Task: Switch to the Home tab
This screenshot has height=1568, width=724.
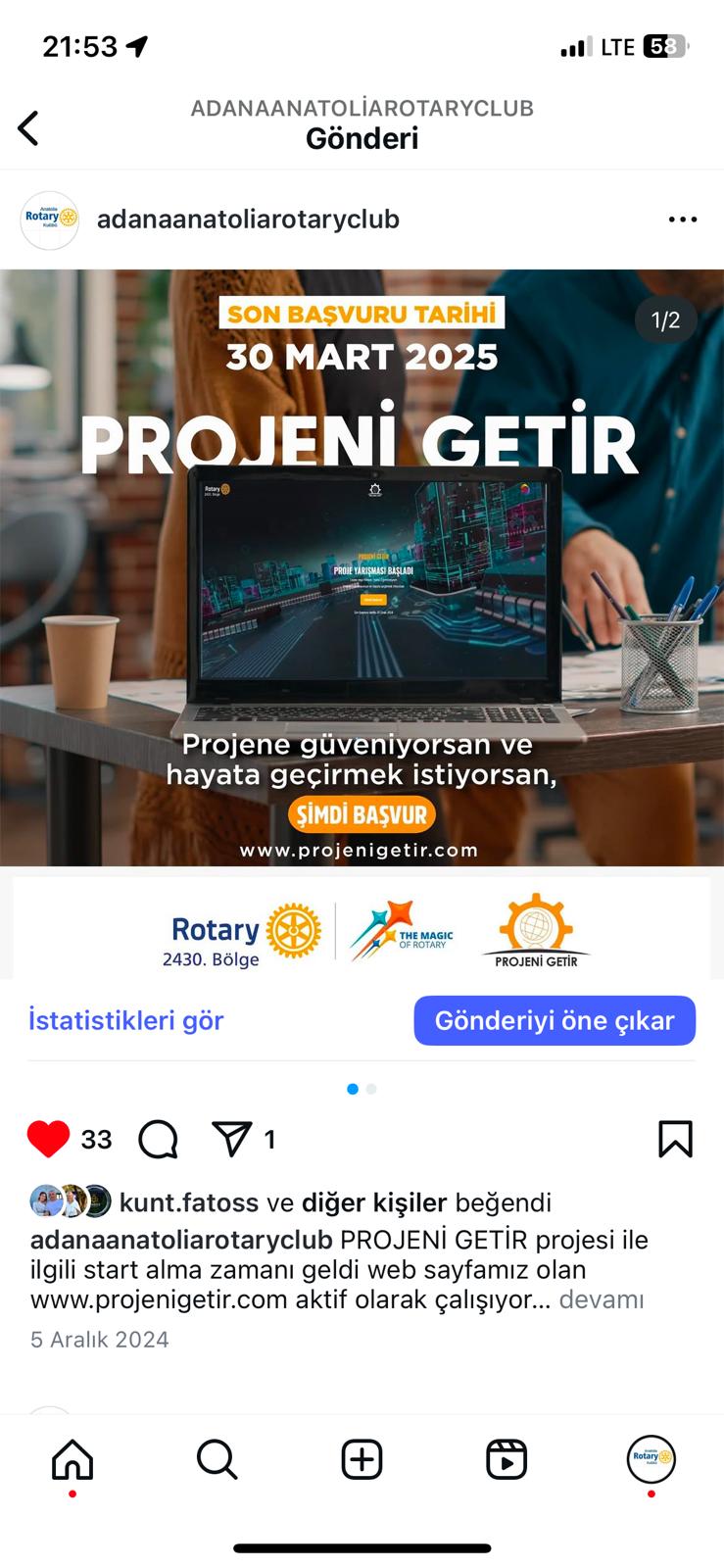Action: click(x=72, y=1459)
